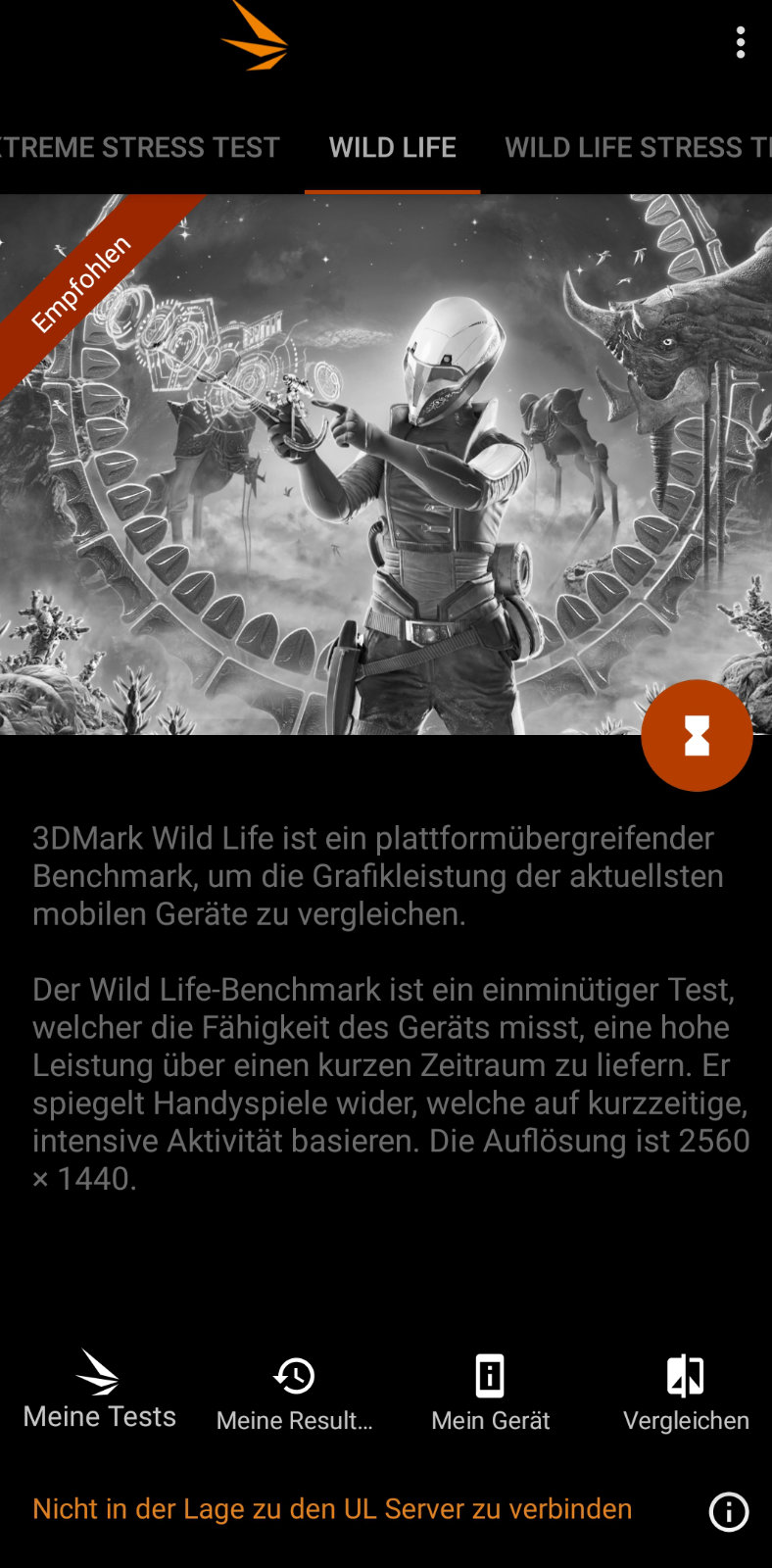
Task: Switch to Wild Life Stress Test tab
Action: coord(638,147)
